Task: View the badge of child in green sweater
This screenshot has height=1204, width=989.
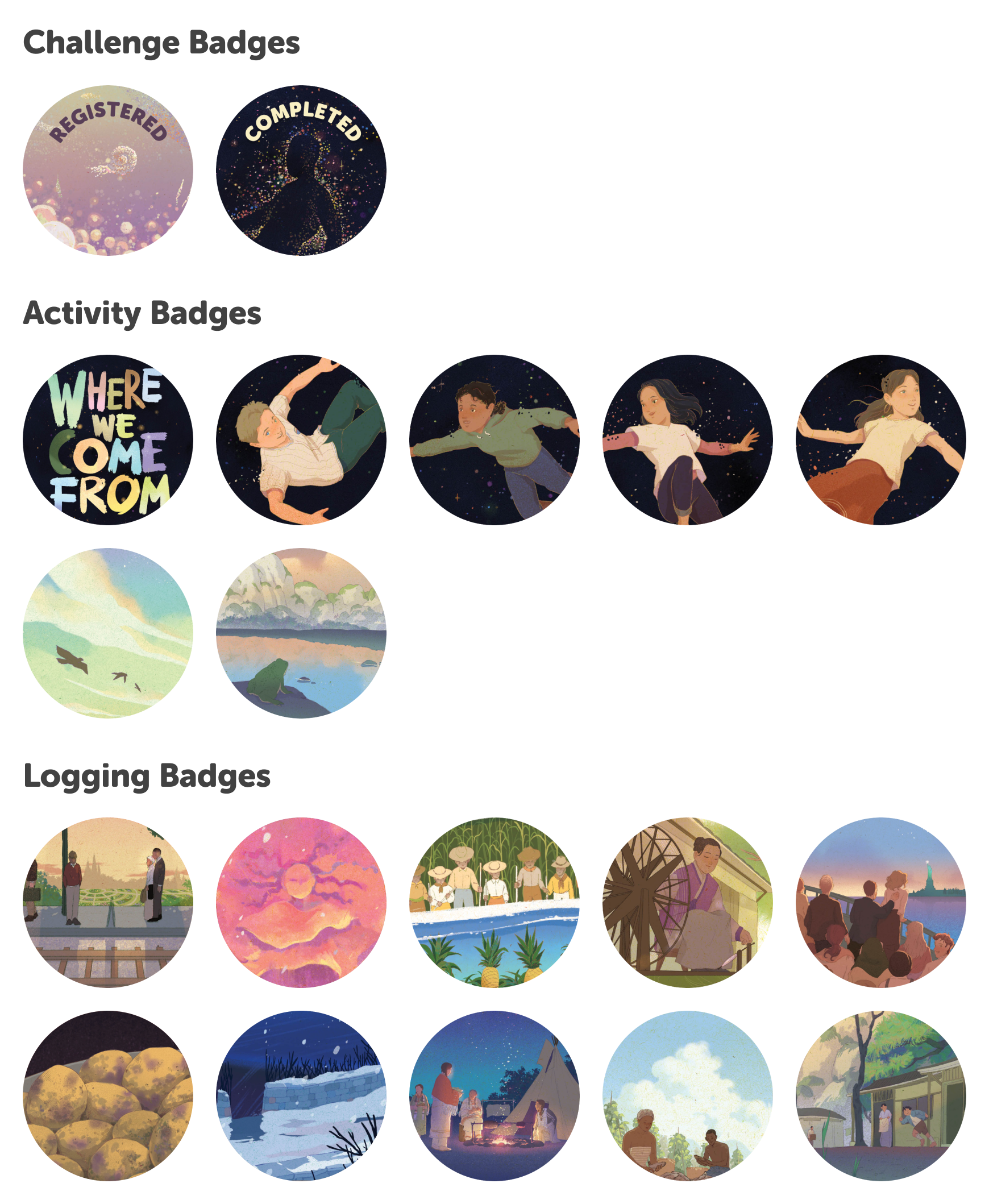Action: click(494, 440)
